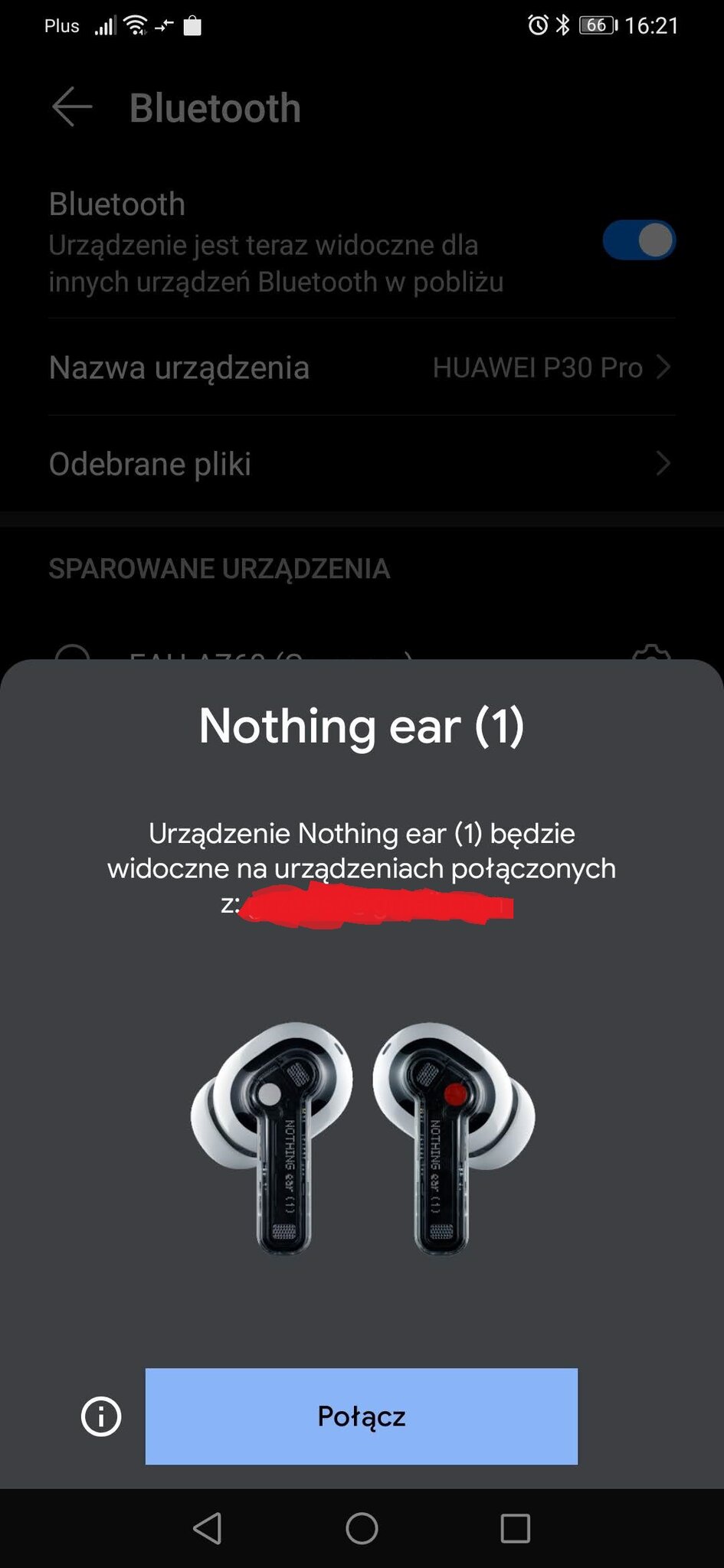Viewport: 724px width, 1568px height.
Task: Tap the system home button
Action: (x=362, y=1528)
